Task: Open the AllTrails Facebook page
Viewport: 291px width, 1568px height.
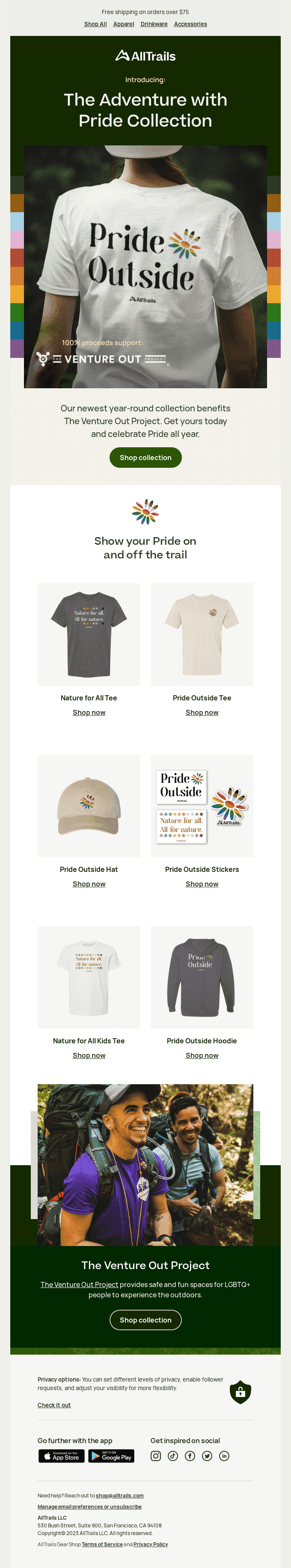Action: click(x=190, y=1456)
